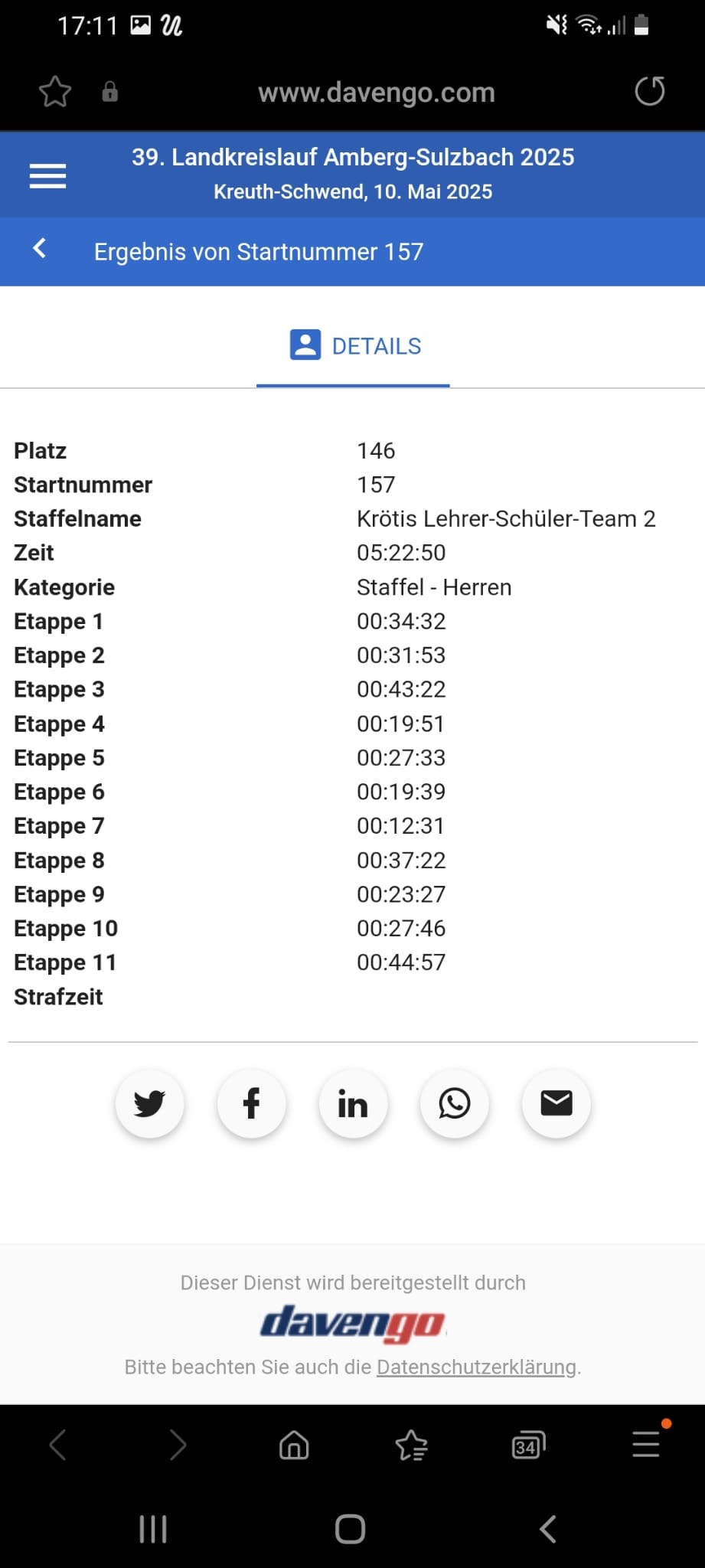Go forward in browser history
Image resolution: width=705 pixels, height=1568 pixels.
click(178, 1445)
